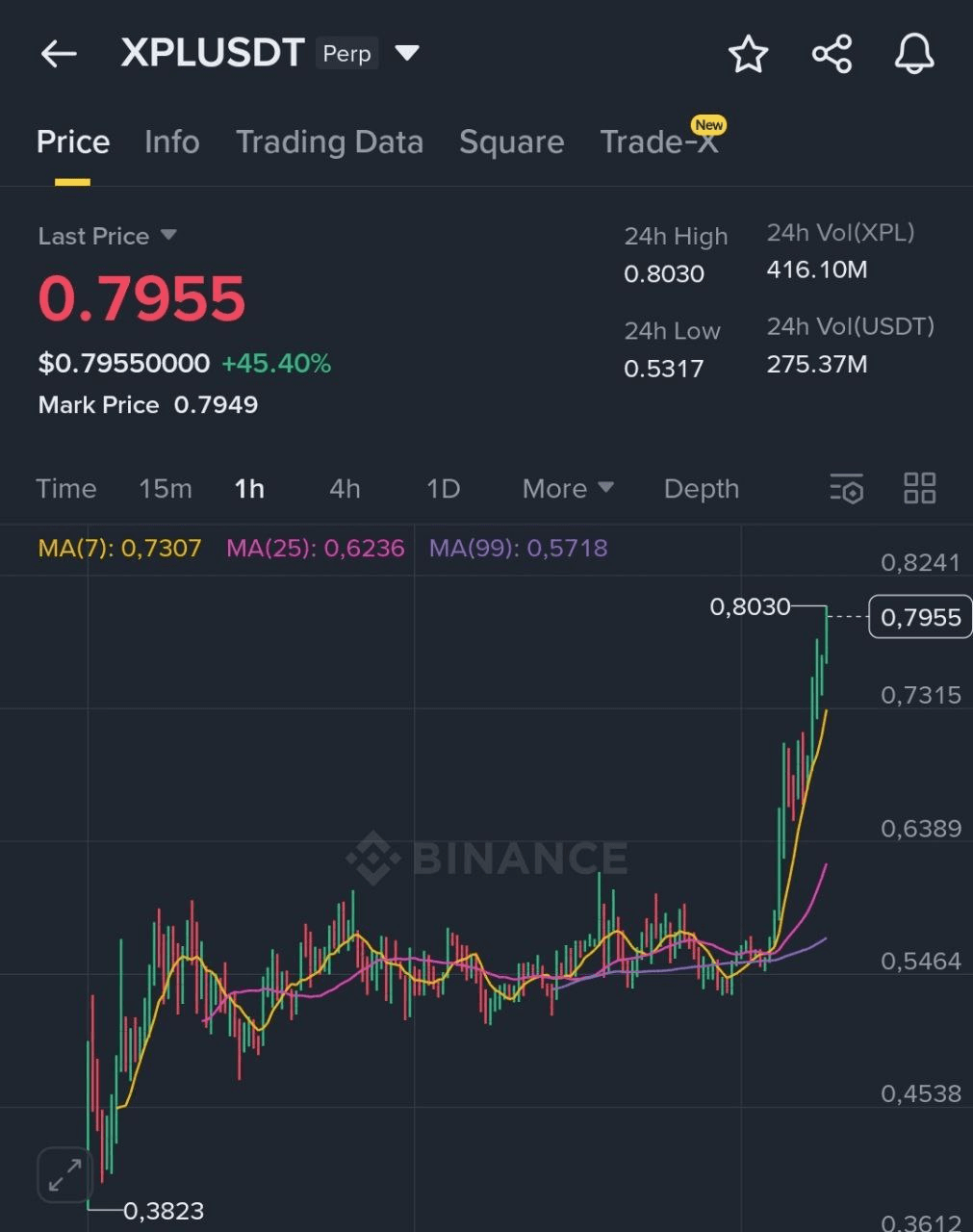Open the Trade-X tab
Screen dimensions: 973x1232
(658, 142)
